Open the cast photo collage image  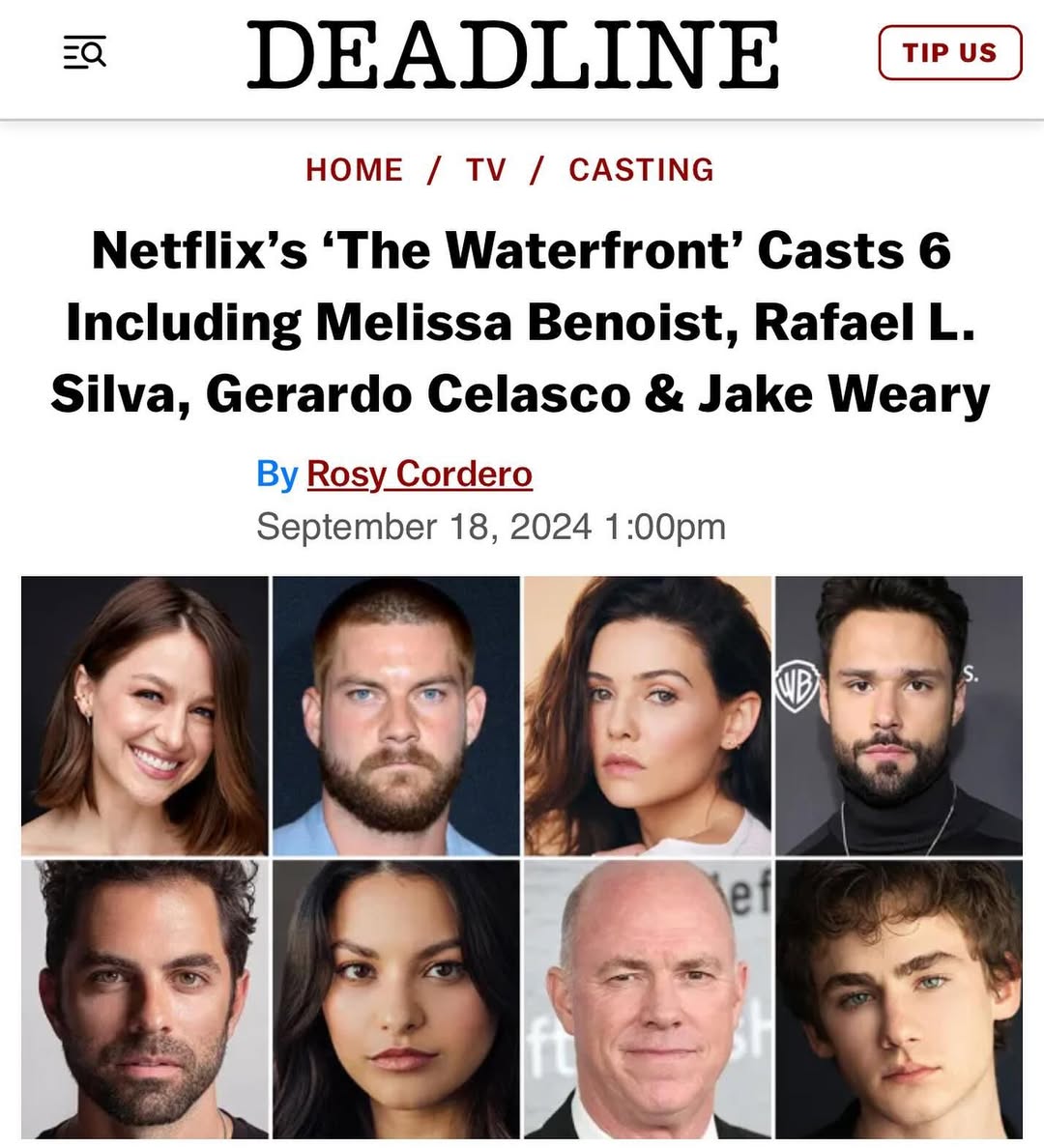coord(522,856)
